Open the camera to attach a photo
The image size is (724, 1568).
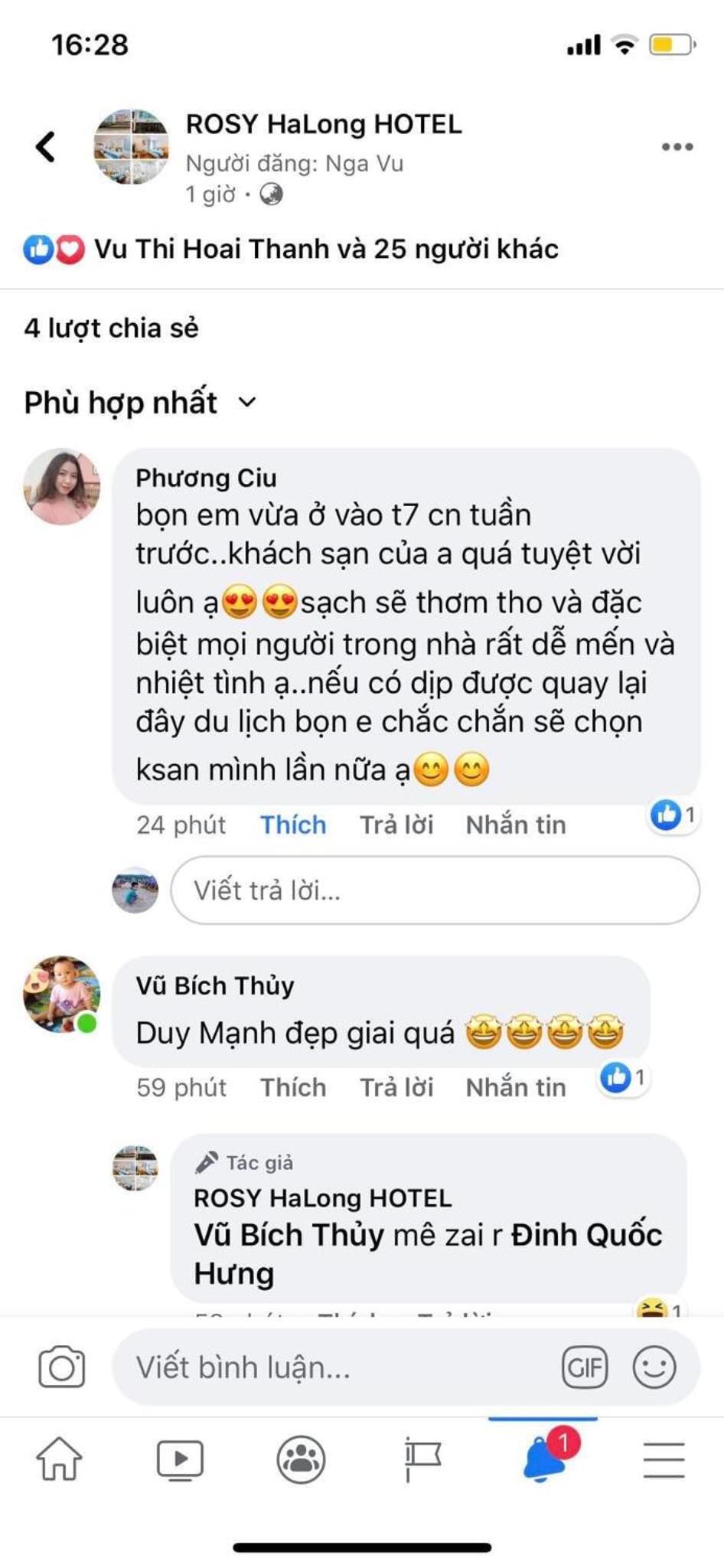click(x=62, y=1367)
